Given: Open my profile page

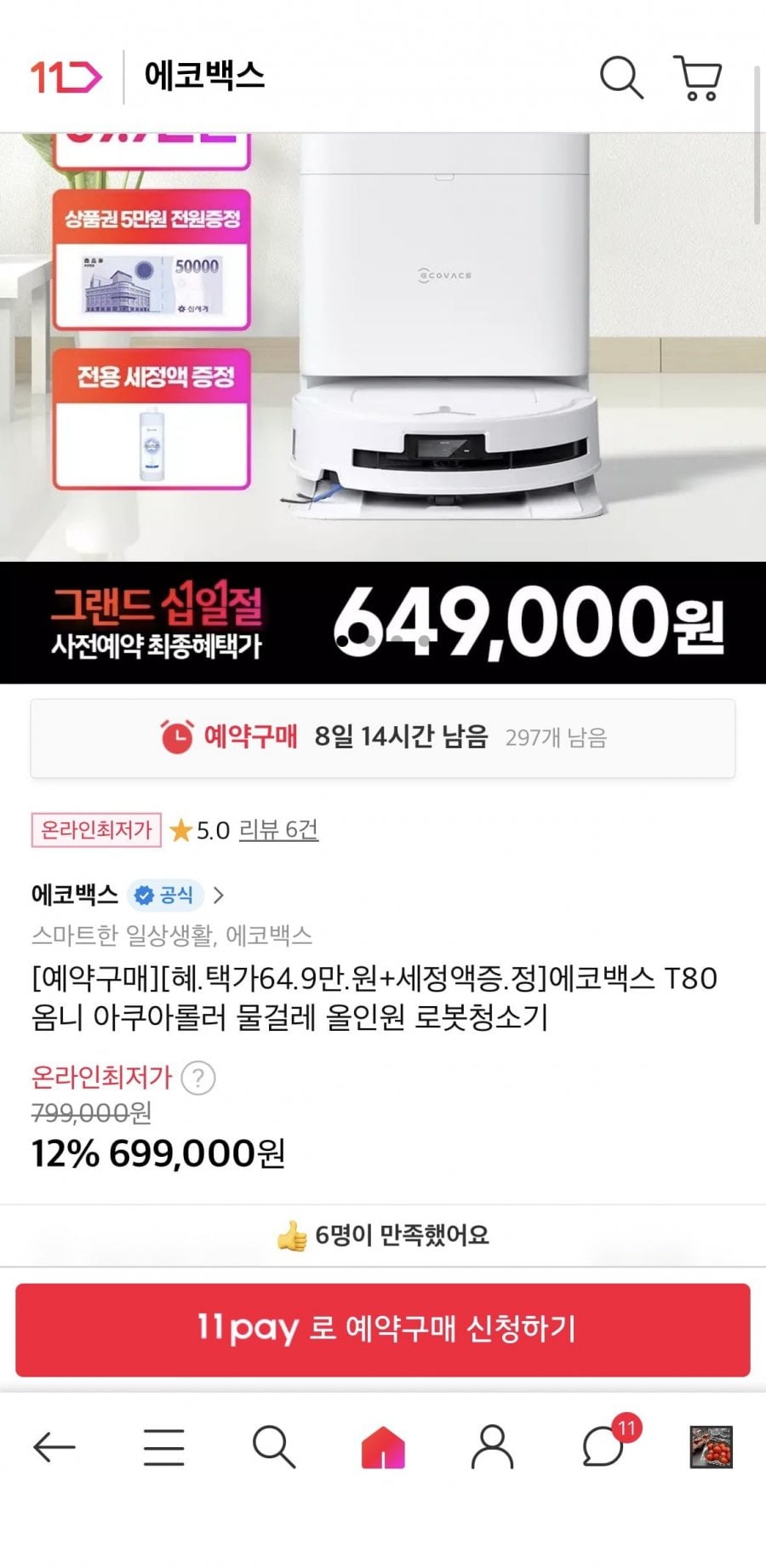Looking at the screenshot, I should (493, 1447).
